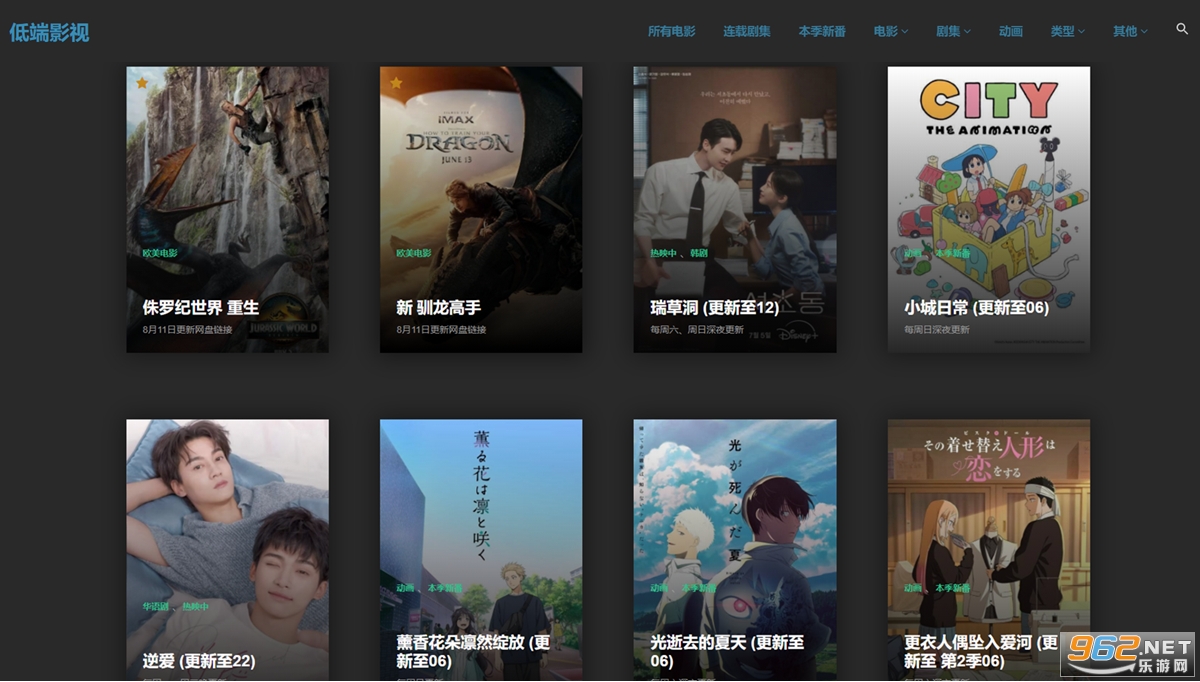Image resolution: width=1200 pixels, height=682 pixels.
Task: Open 小城日常 anime card
Action: click(x=989, y=210)
